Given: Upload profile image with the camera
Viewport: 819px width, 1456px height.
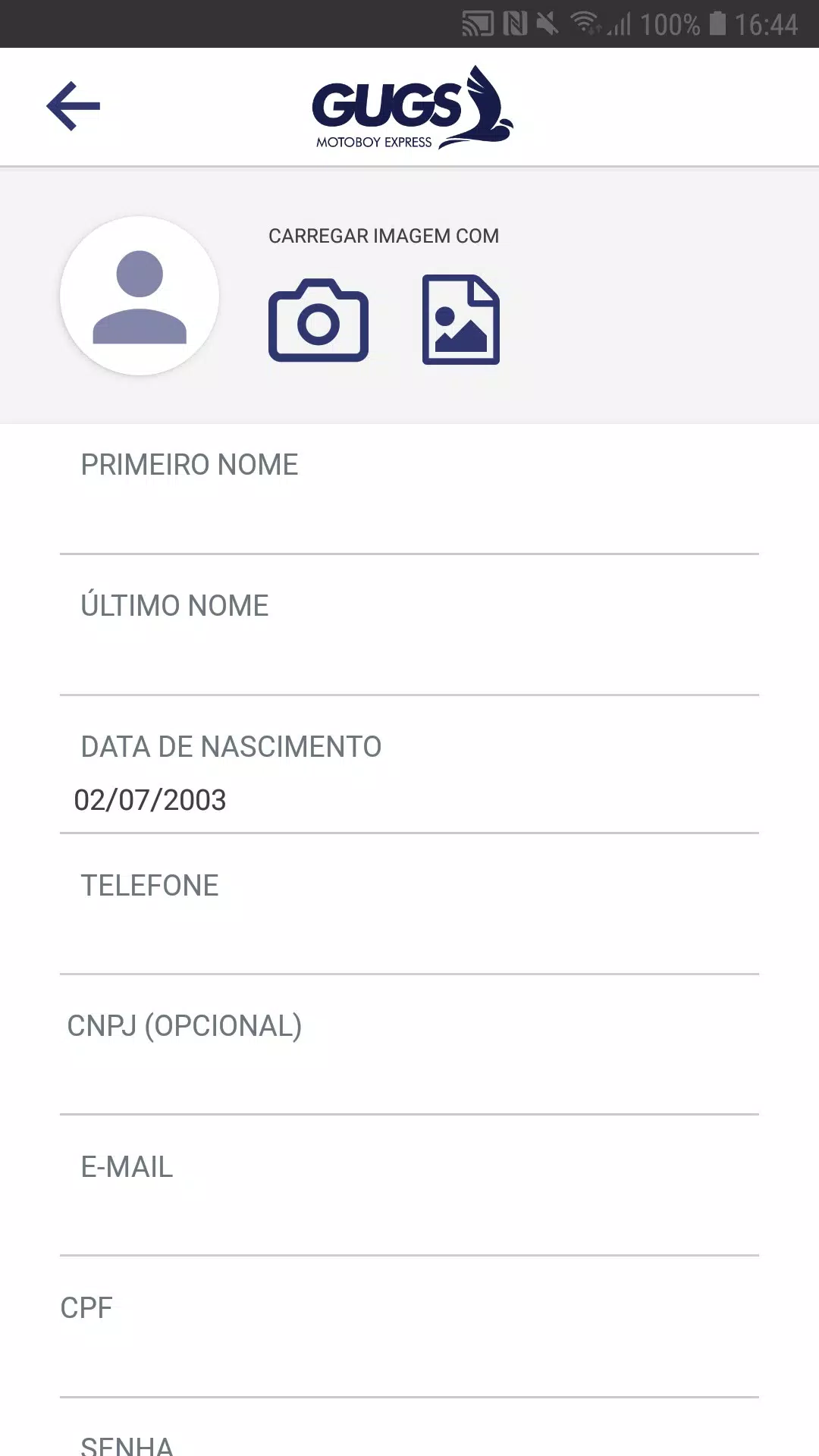Looking at the screenshot, I should click(318, 320).
